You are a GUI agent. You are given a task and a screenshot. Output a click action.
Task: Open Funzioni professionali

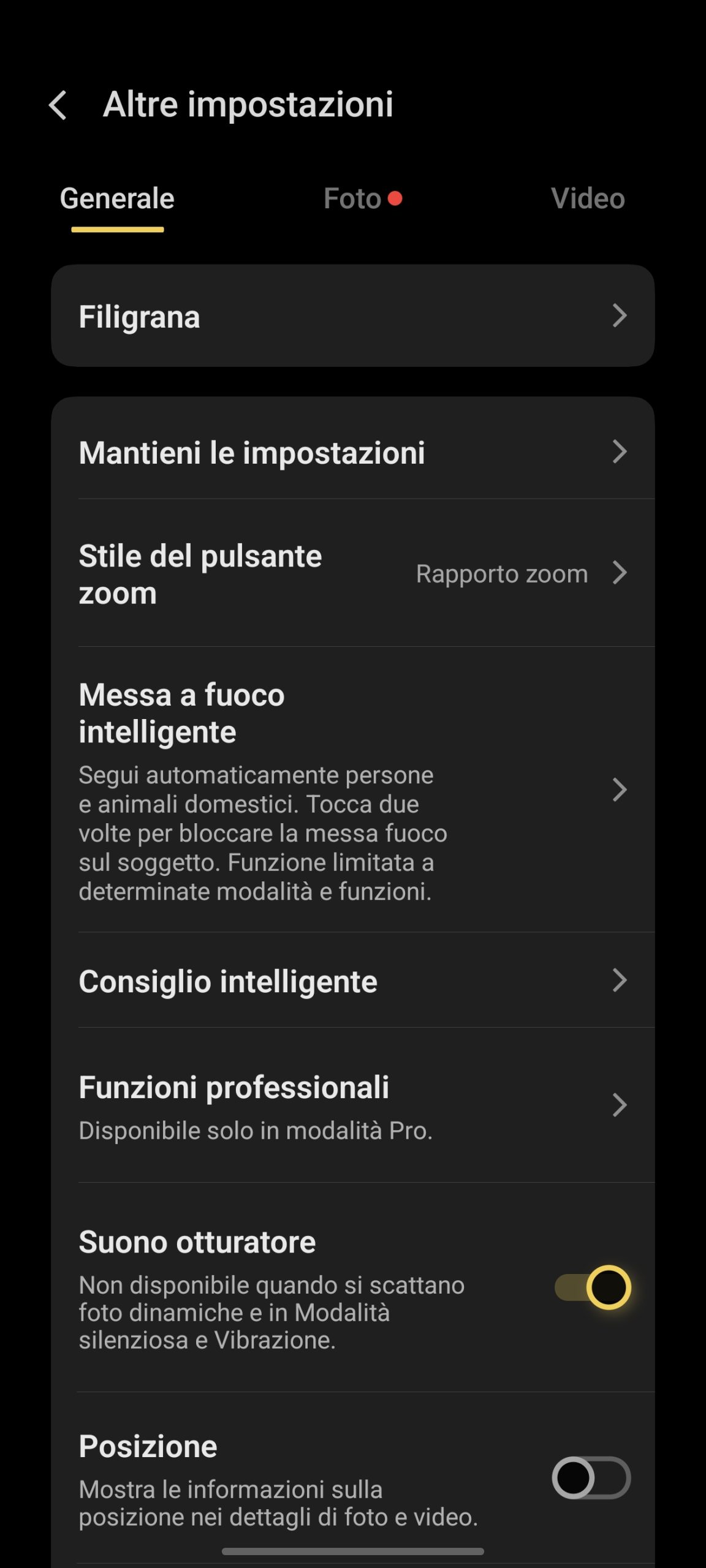click(x=352, y=1106)
